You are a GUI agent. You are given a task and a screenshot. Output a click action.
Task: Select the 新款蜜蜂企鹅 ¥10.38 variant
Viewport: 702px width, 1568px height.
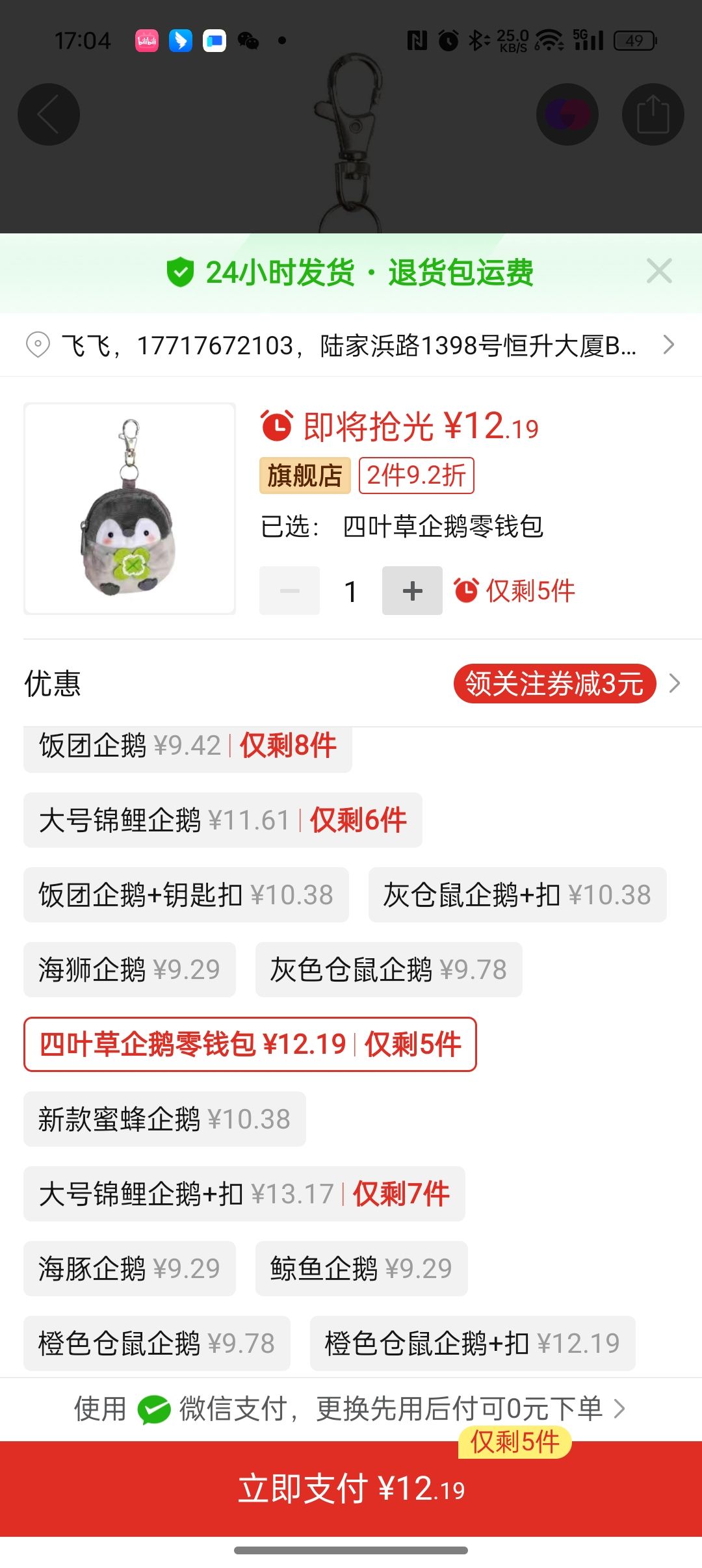[164, 1119]
